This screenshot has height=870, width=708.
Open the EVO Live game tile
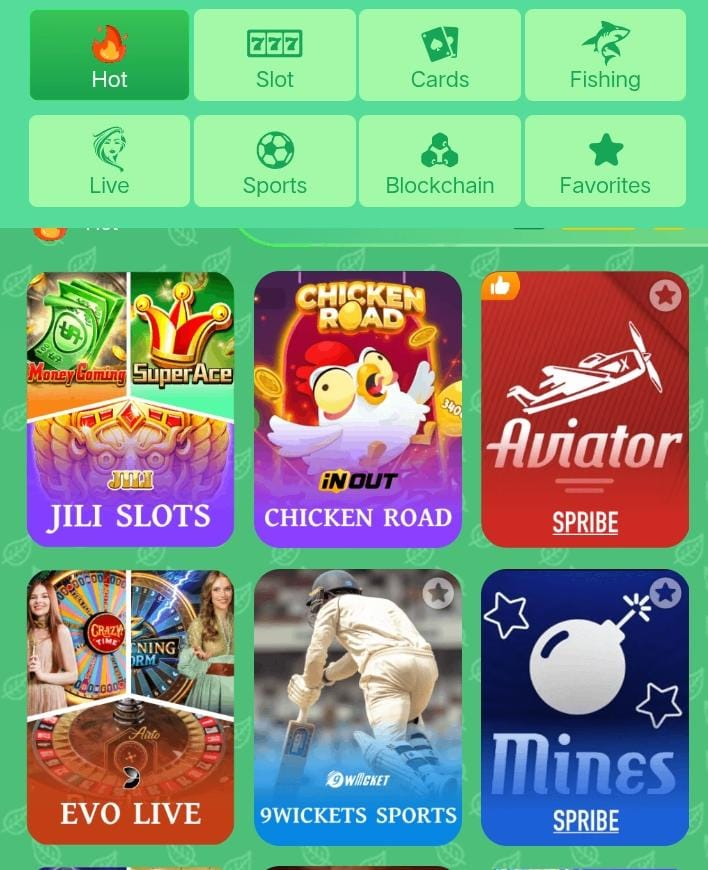130,708
